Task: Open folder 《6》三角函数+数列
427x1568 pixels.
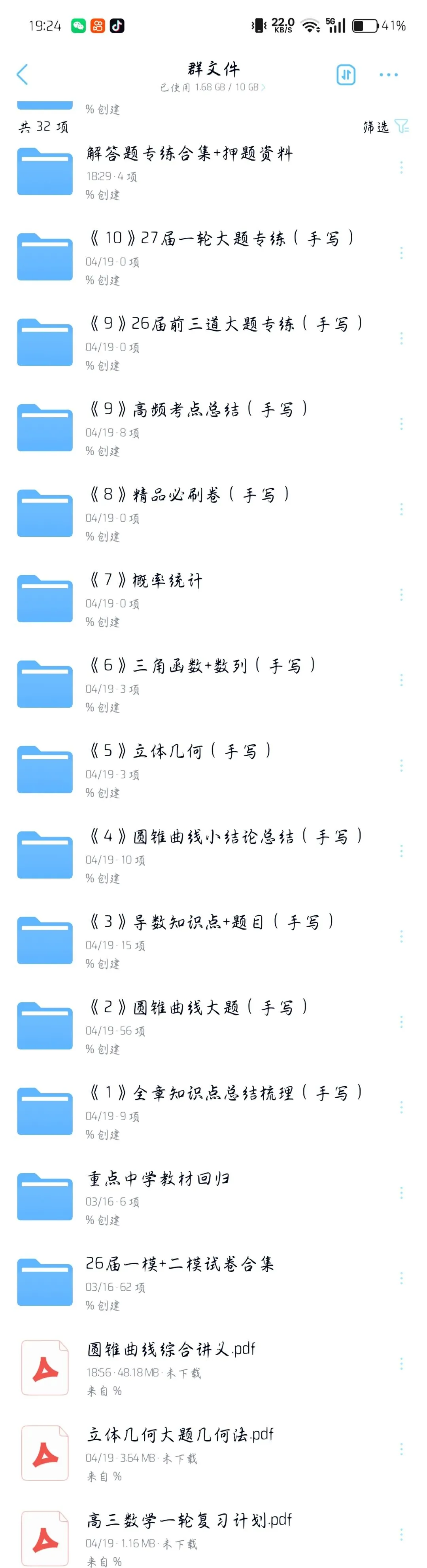Action: (213, 686)
